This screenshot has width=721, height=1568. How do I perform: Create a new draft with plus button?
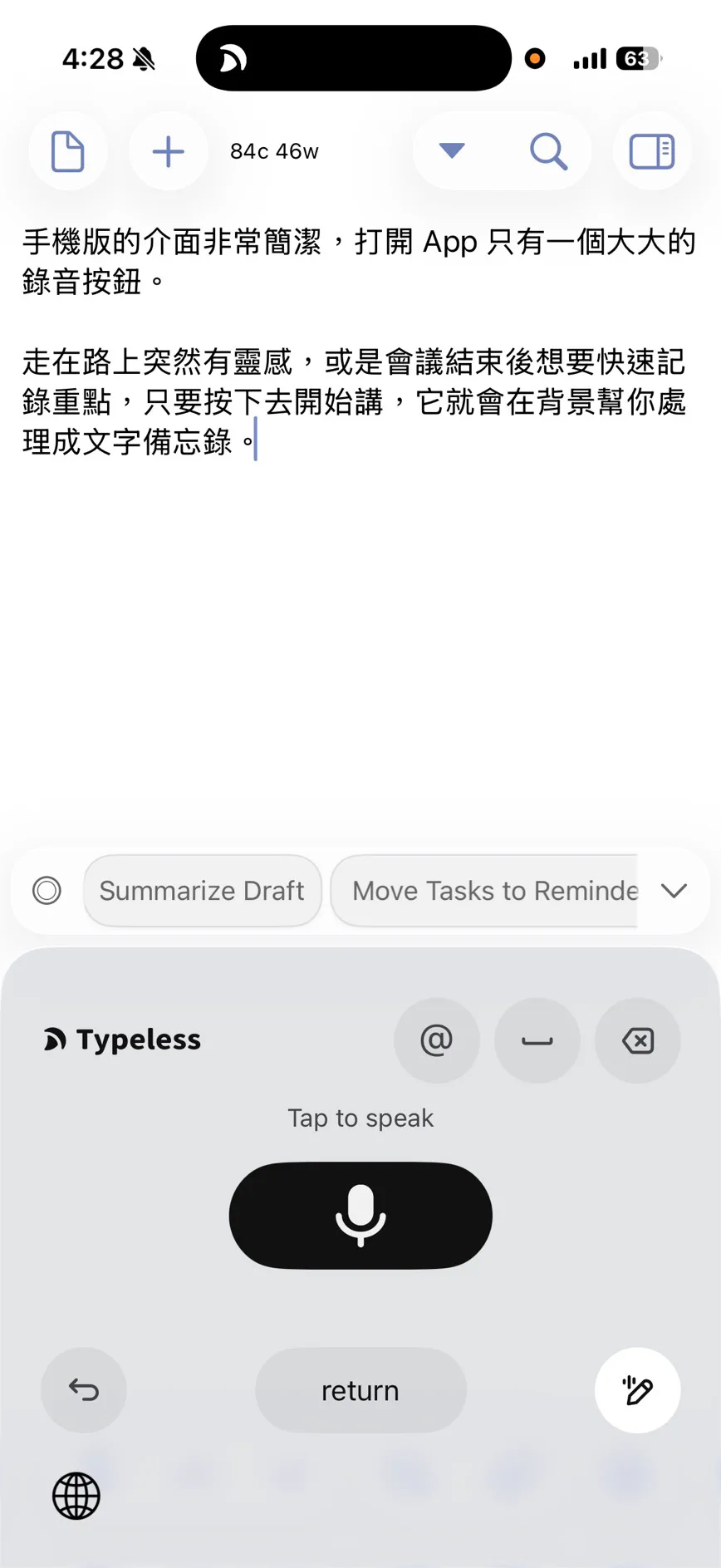coord(168,151)
